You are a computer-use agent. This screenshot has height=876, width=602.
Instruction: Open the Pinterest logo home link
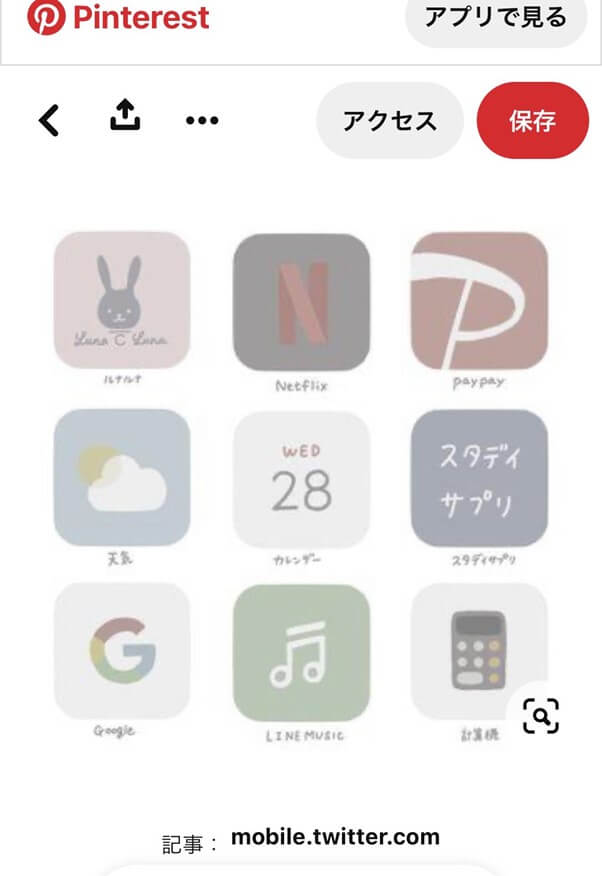click(118, 18)
